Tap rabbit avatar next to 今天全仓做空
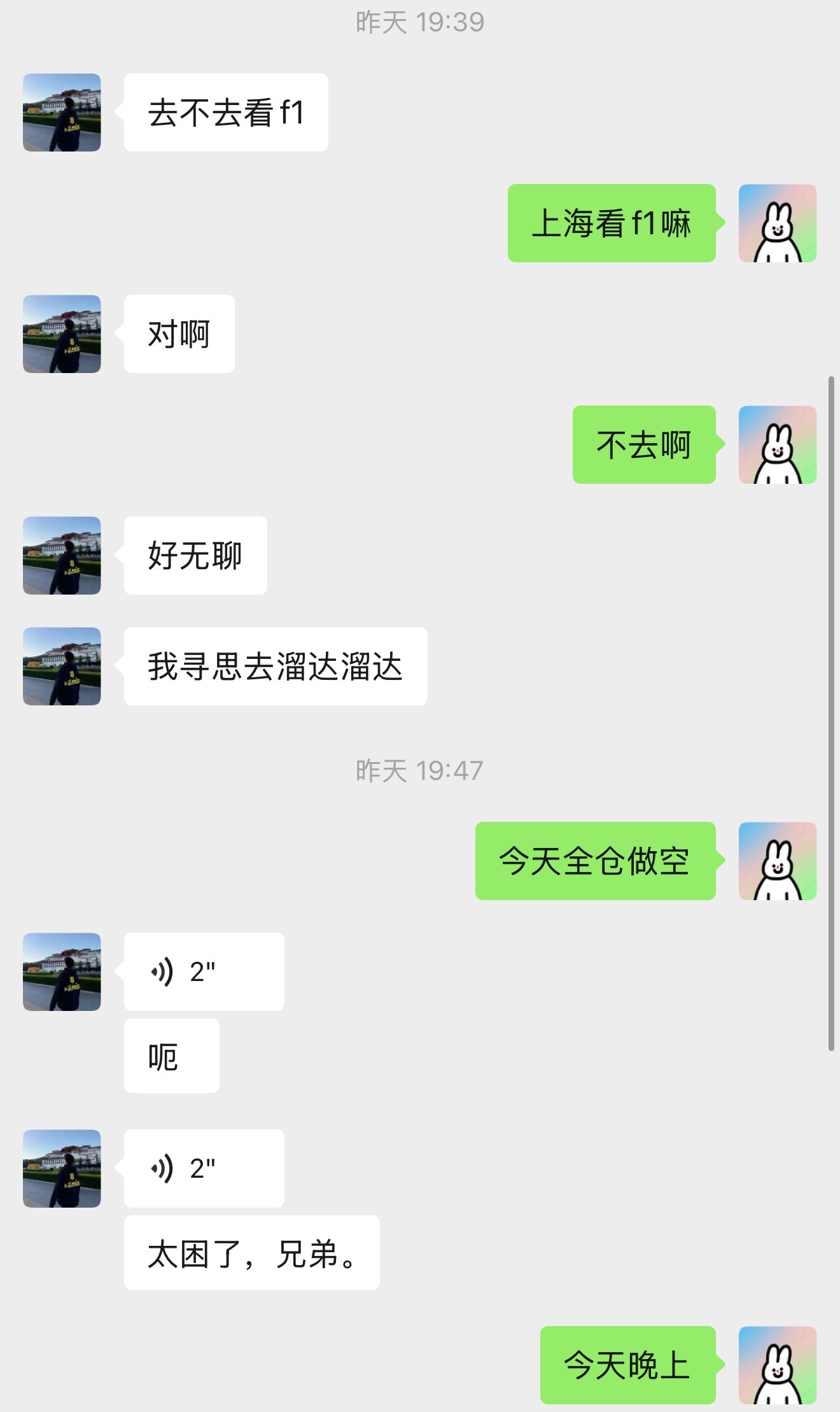This screenshot has height=1412, width=840. click(777, 861)
